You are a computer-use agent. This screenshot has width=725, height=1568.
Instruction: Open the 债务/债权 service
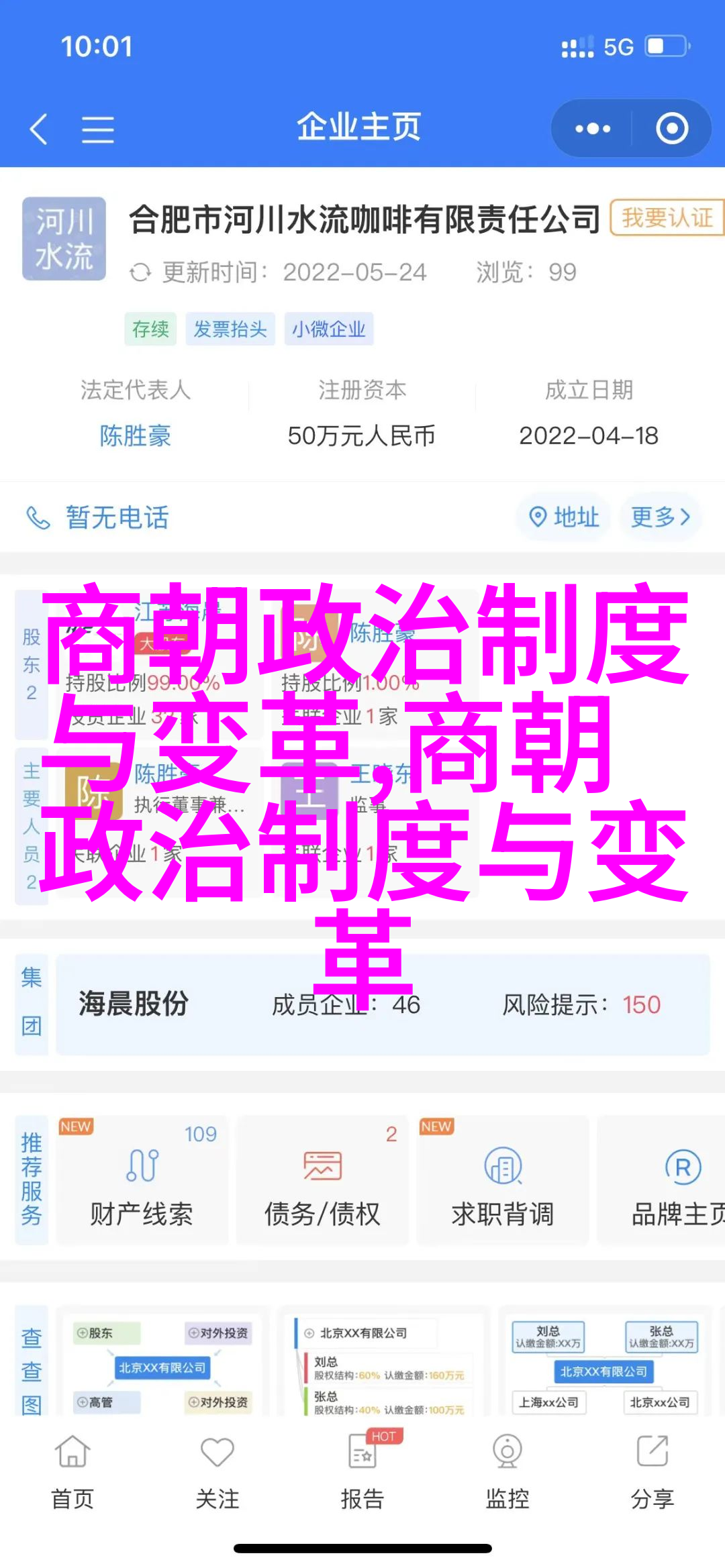(322, 1182)
